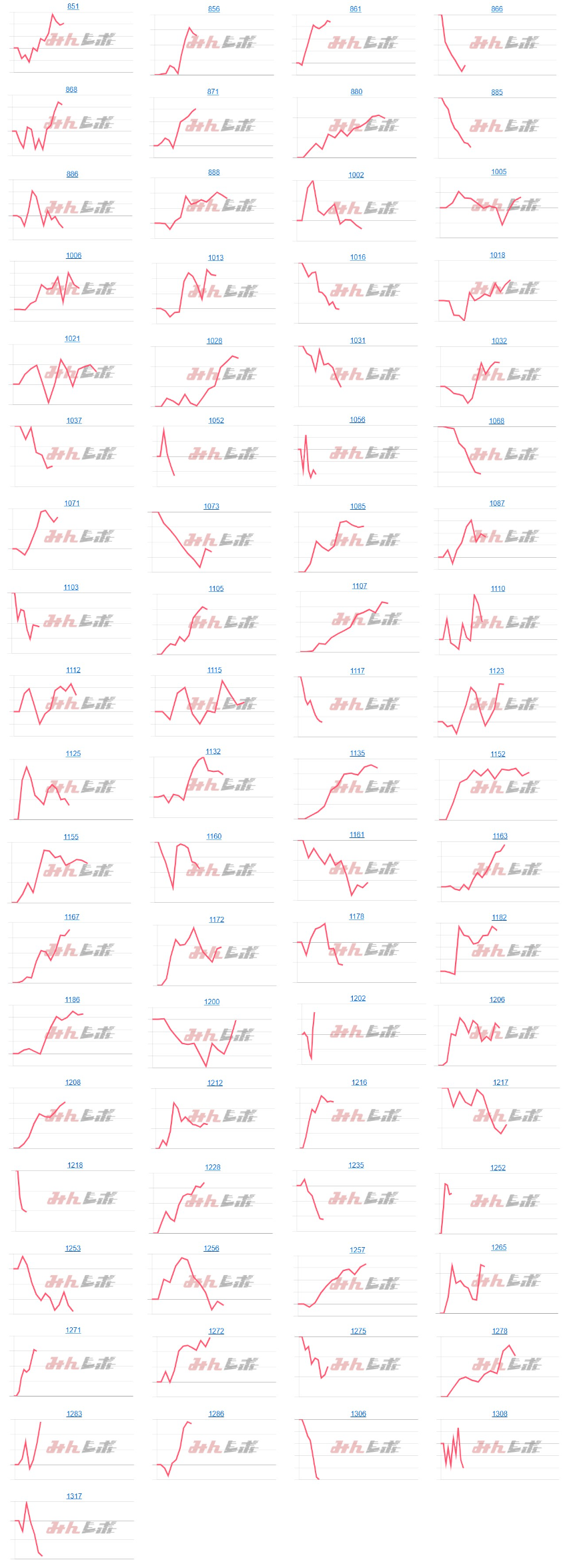567x1568 pixels.
Task: Open the 1013 link
Action: [x=215, y=258]
